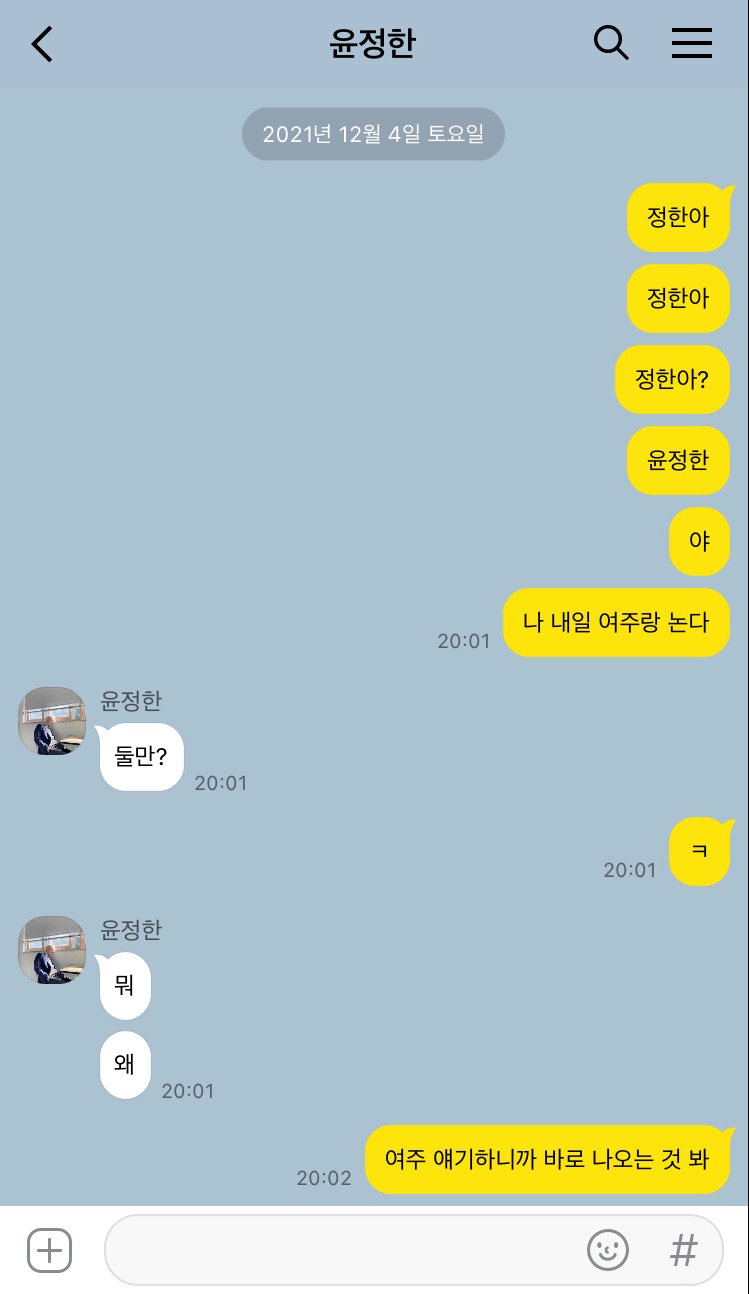The height and width of the screenshot is (1294, 749).
Task: Select the '둘만?' message bubble
Action: point(141,757)
